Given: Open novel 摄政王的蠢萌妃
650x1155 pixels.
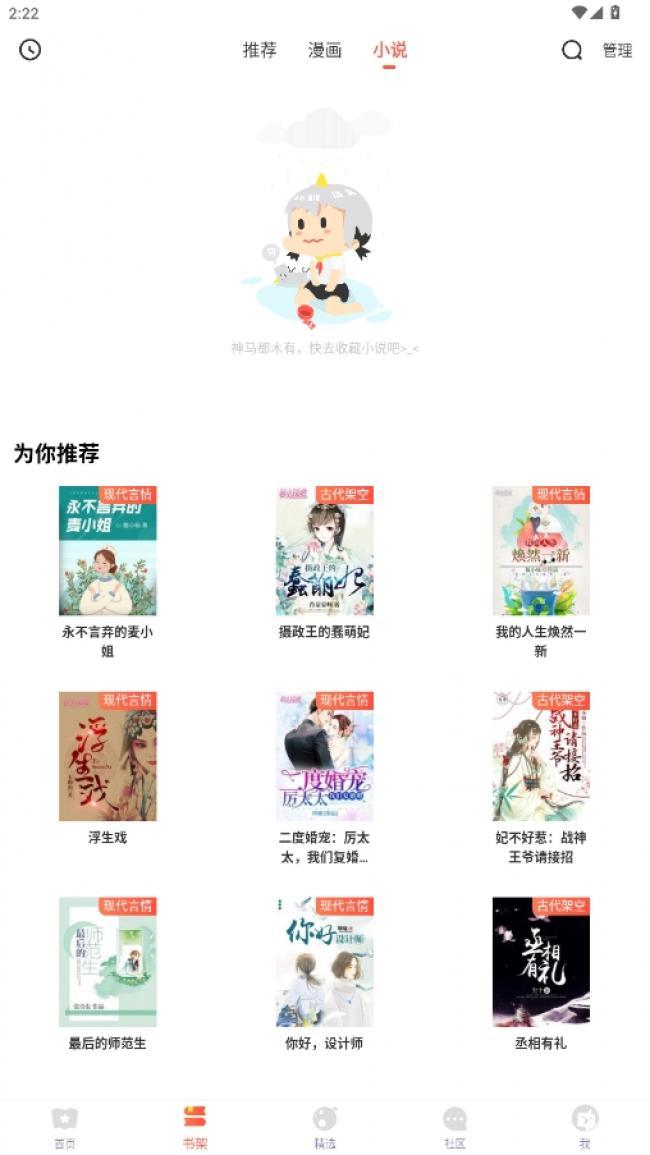Looking at the screenshot, I should point(324,551).
